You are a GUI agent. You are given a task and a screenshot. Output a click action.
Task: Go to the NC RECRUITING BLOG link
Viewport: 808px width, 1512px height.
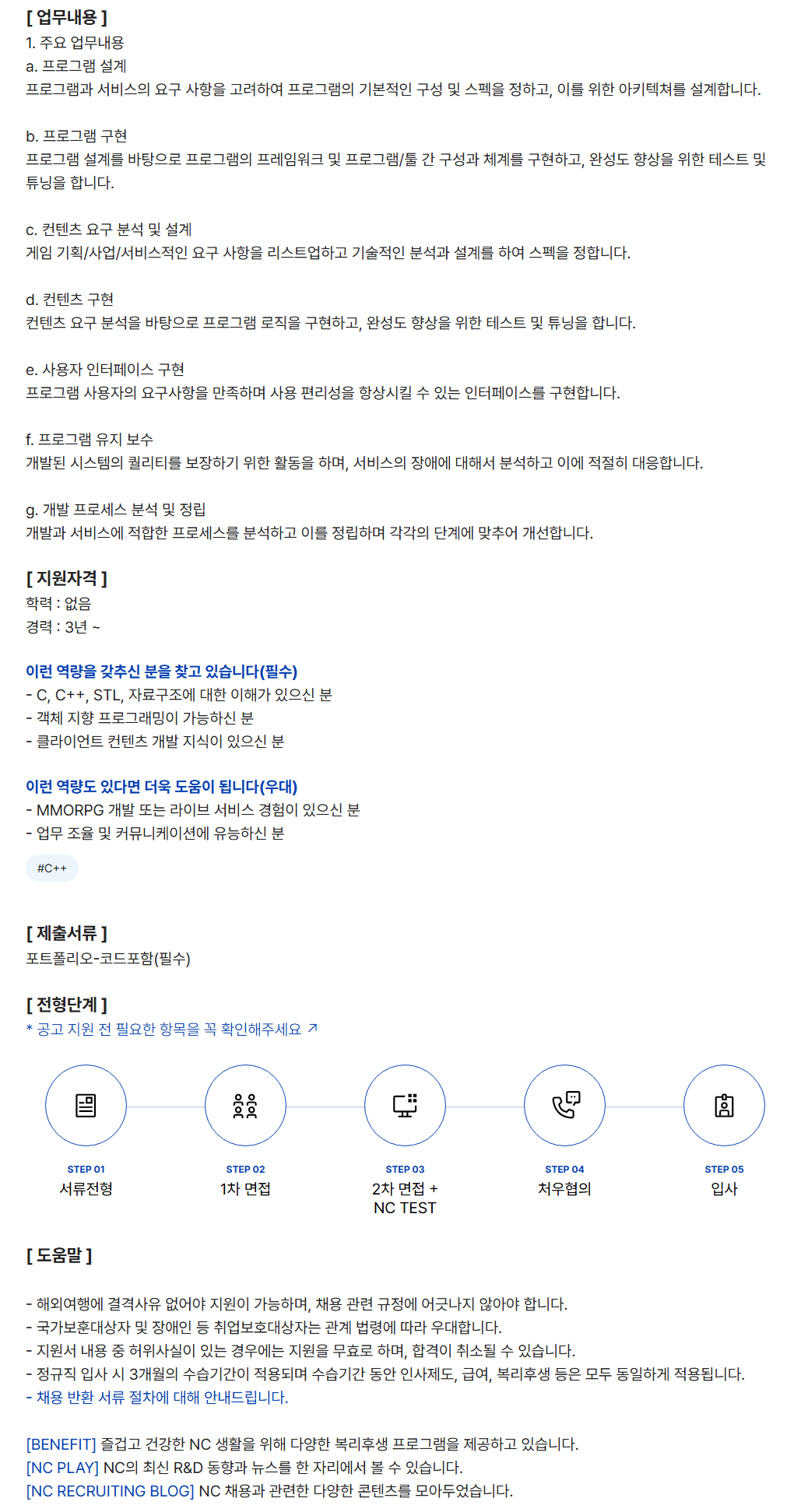tap(110, 1491)
